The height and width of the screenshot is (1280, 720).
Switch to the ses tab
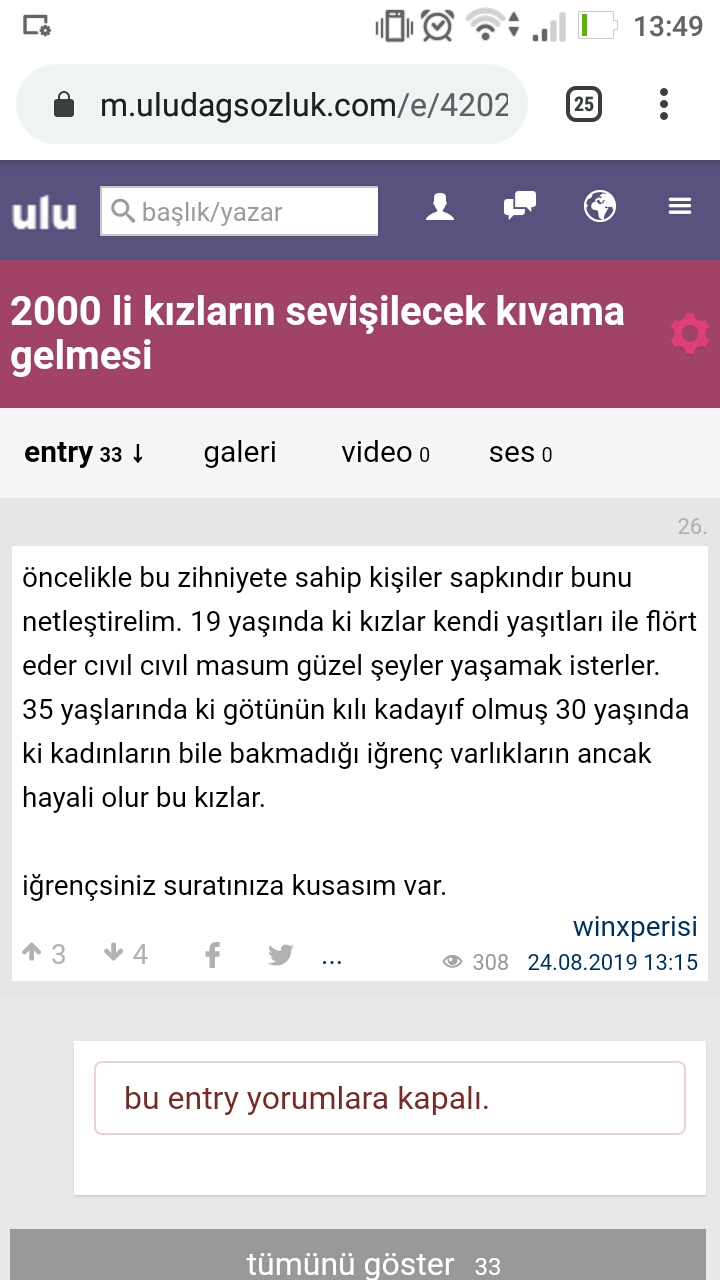(520, 453)
